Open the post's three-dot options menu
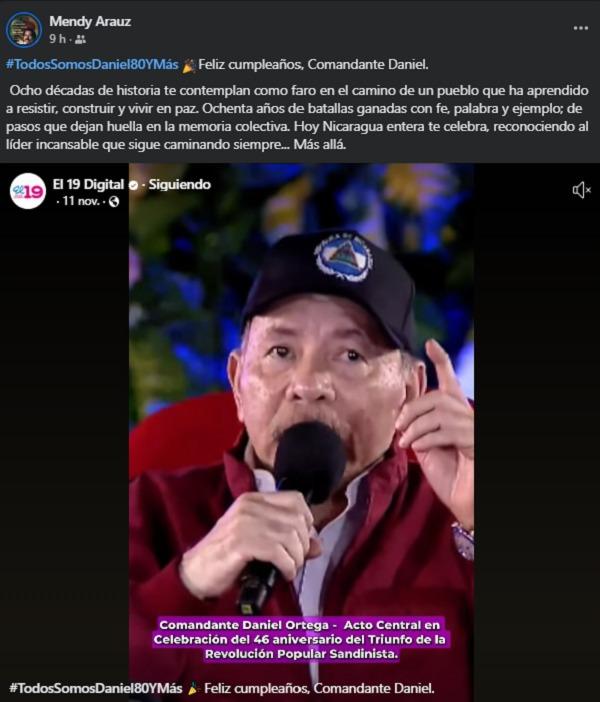The width and height of the screenshot is (600, 702). pyautogui.click(x=581, y=28)
